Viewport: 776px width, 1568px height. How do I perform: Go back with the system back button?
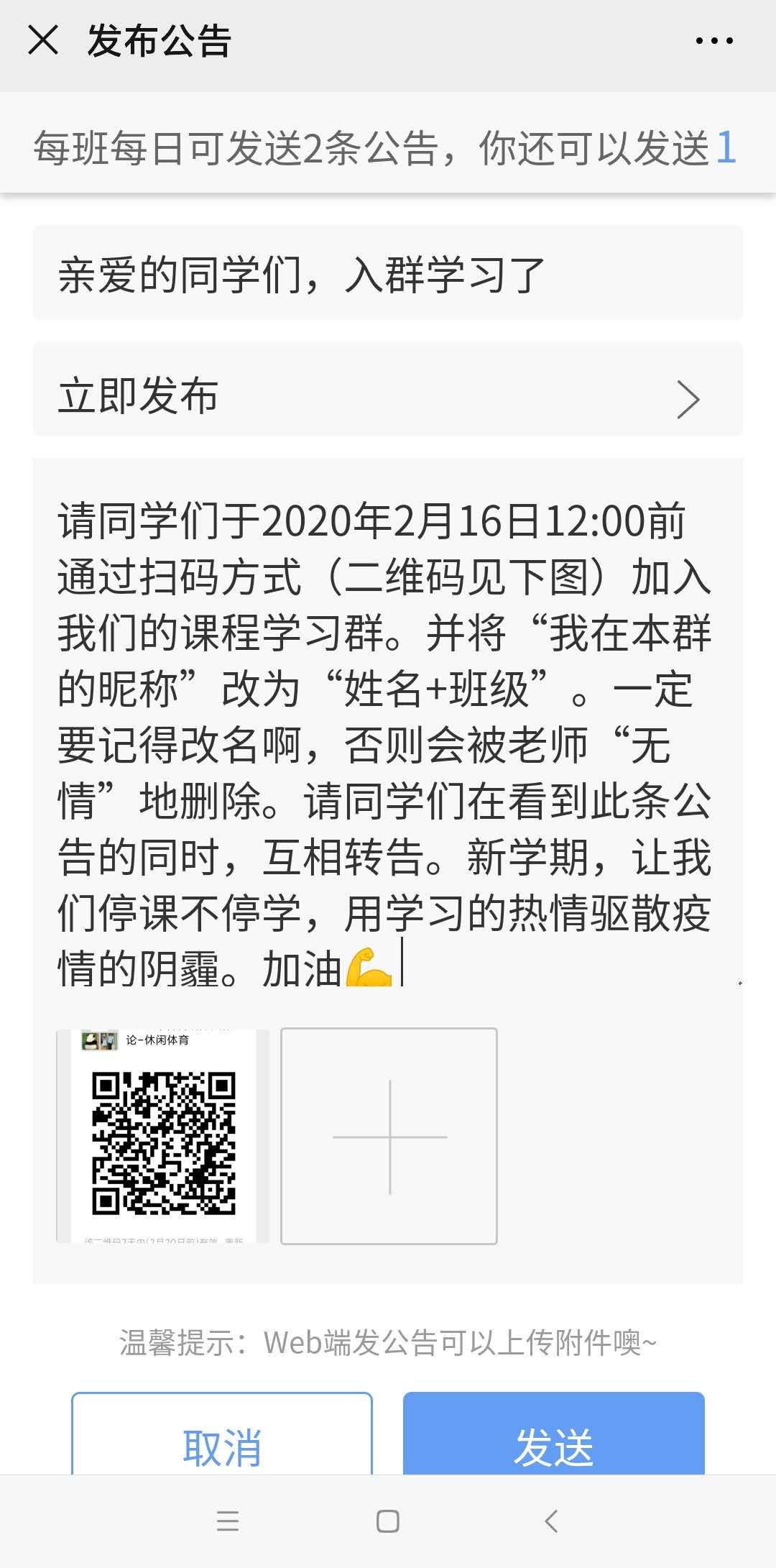(x=551, y=1521)
